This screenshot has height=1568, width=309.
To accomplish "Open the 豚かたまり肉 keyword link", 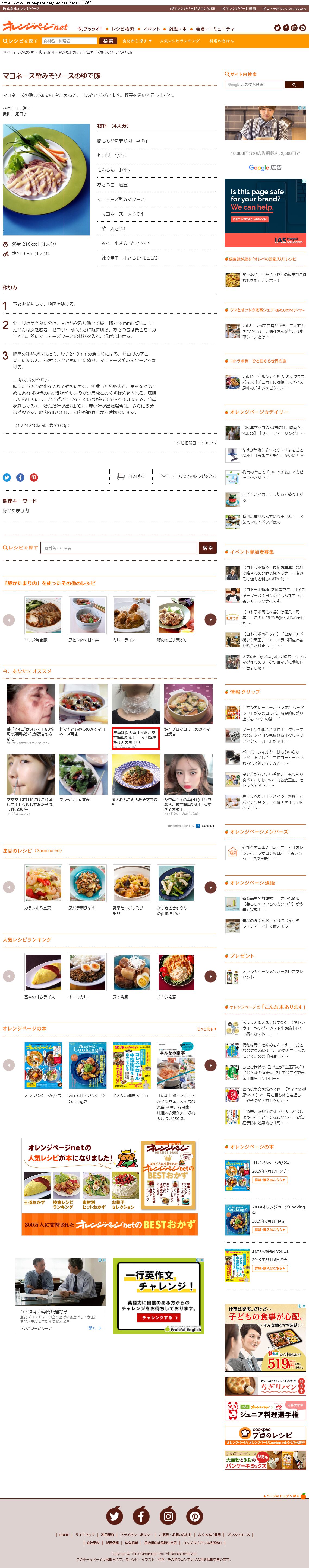I will point(16,511).
